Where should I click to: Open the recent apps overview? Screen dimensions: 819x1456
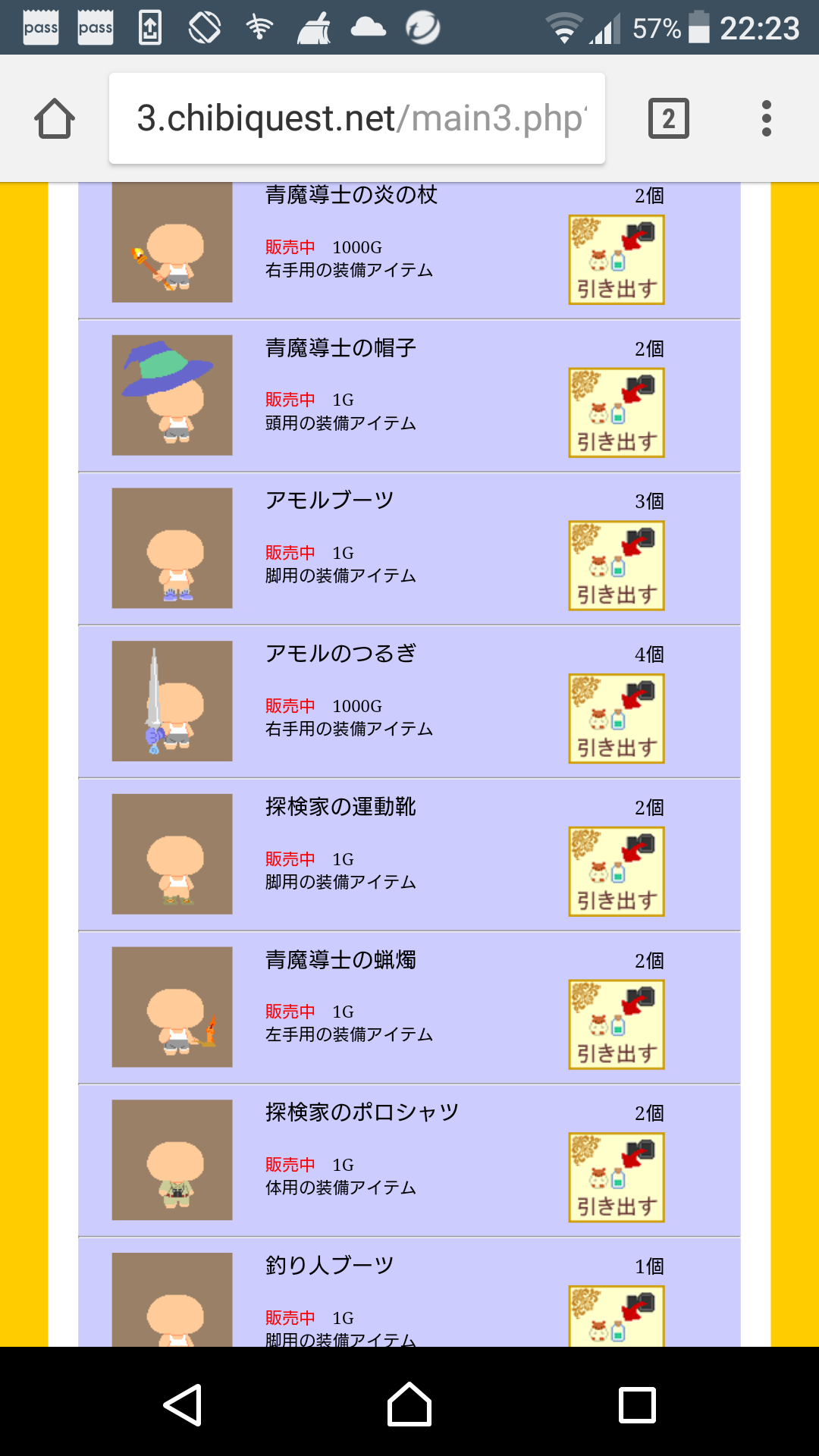[x=637, y=1404]
